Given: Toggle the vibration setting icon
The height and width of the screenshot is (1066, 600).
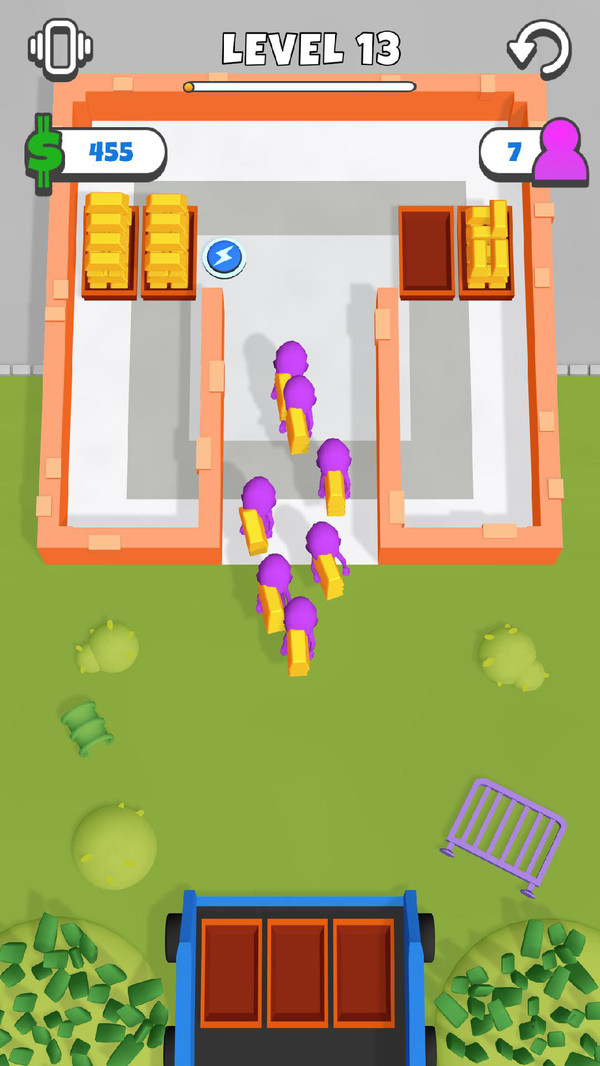Looking at the screenshot, I should pos(60,47).
